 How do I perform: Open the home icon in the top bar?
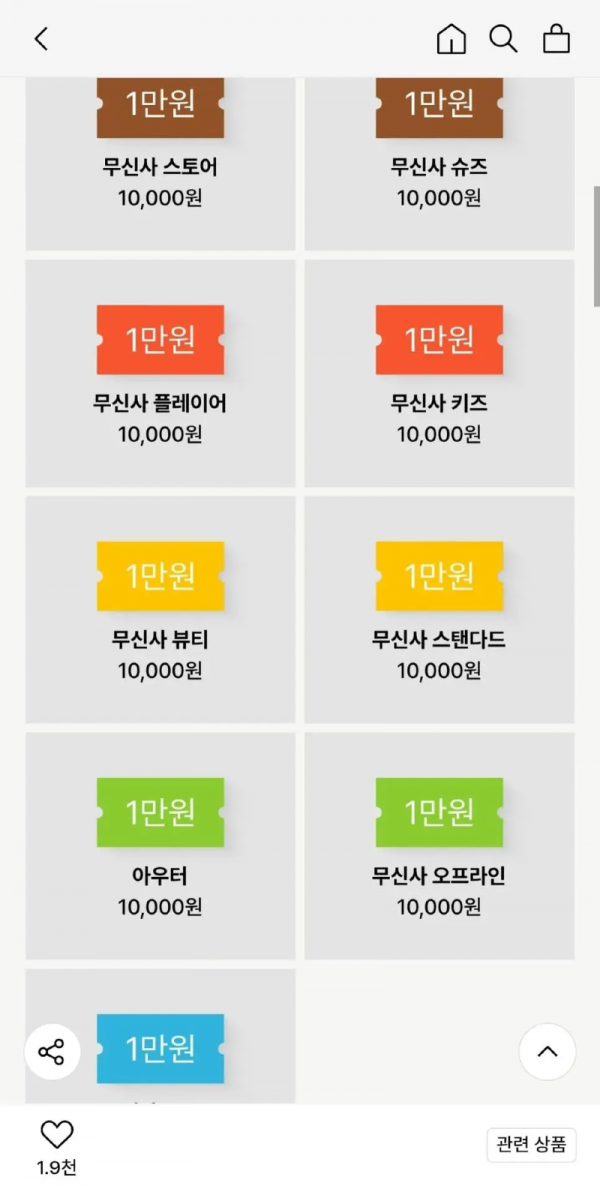(451, 39)
